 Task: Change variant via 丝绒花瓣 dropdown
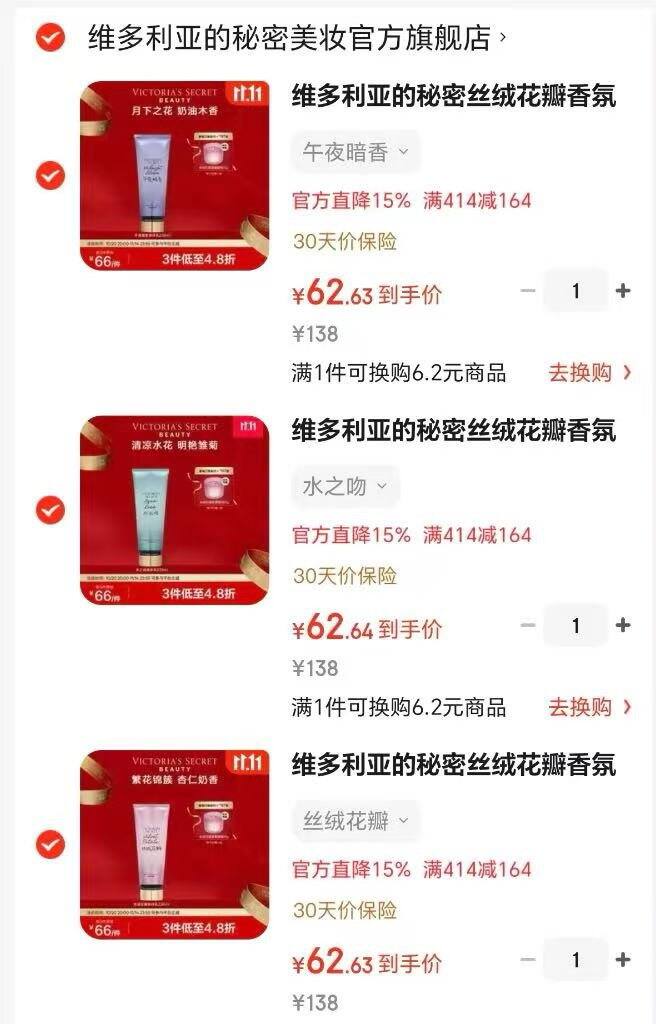point(355,821)
